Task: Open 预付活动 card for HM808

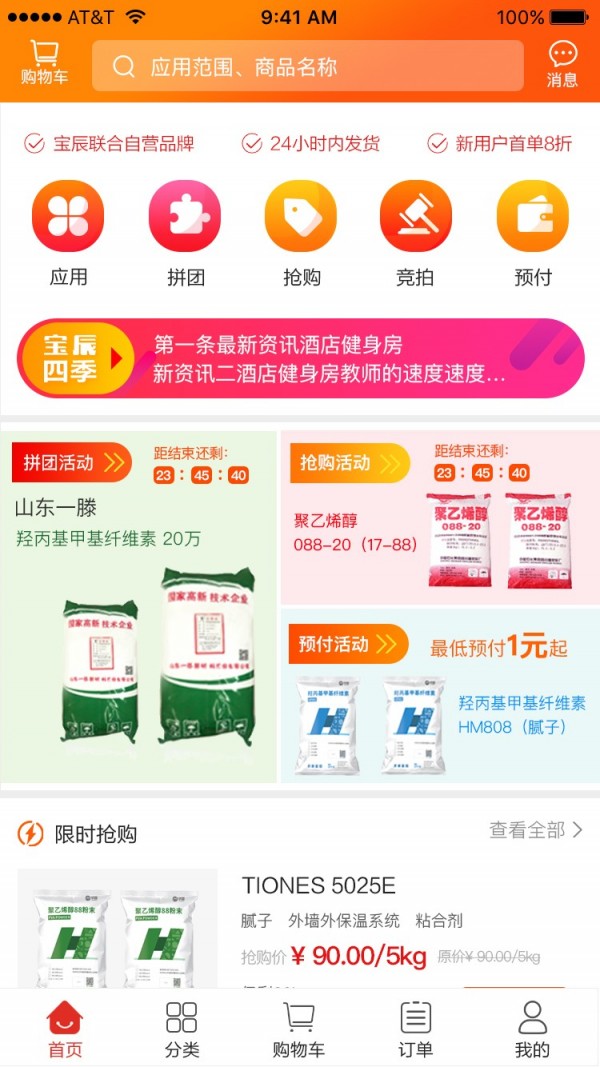Action: coord(440,695)
